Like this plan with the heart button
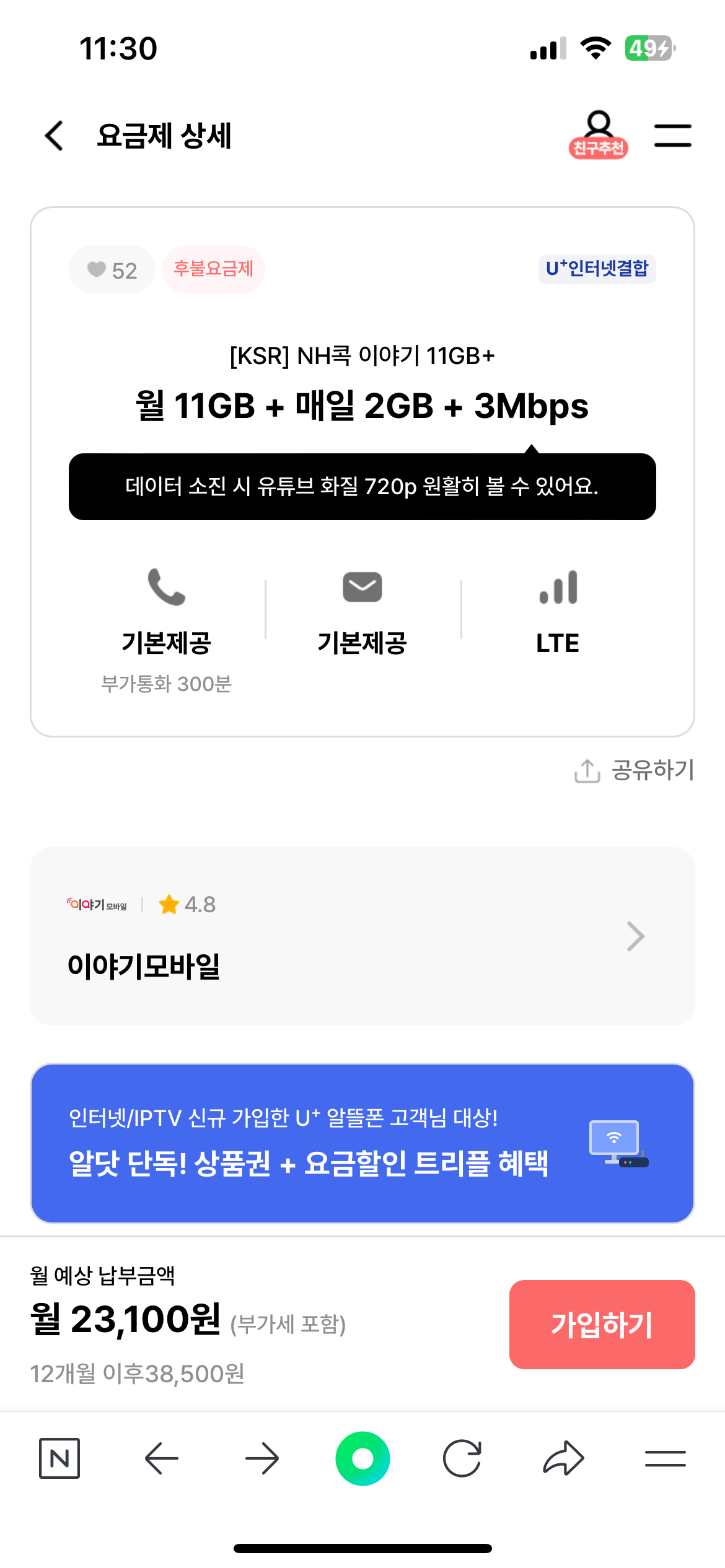This screenshot has height=1568, width=725. click(x=112, y=269)
